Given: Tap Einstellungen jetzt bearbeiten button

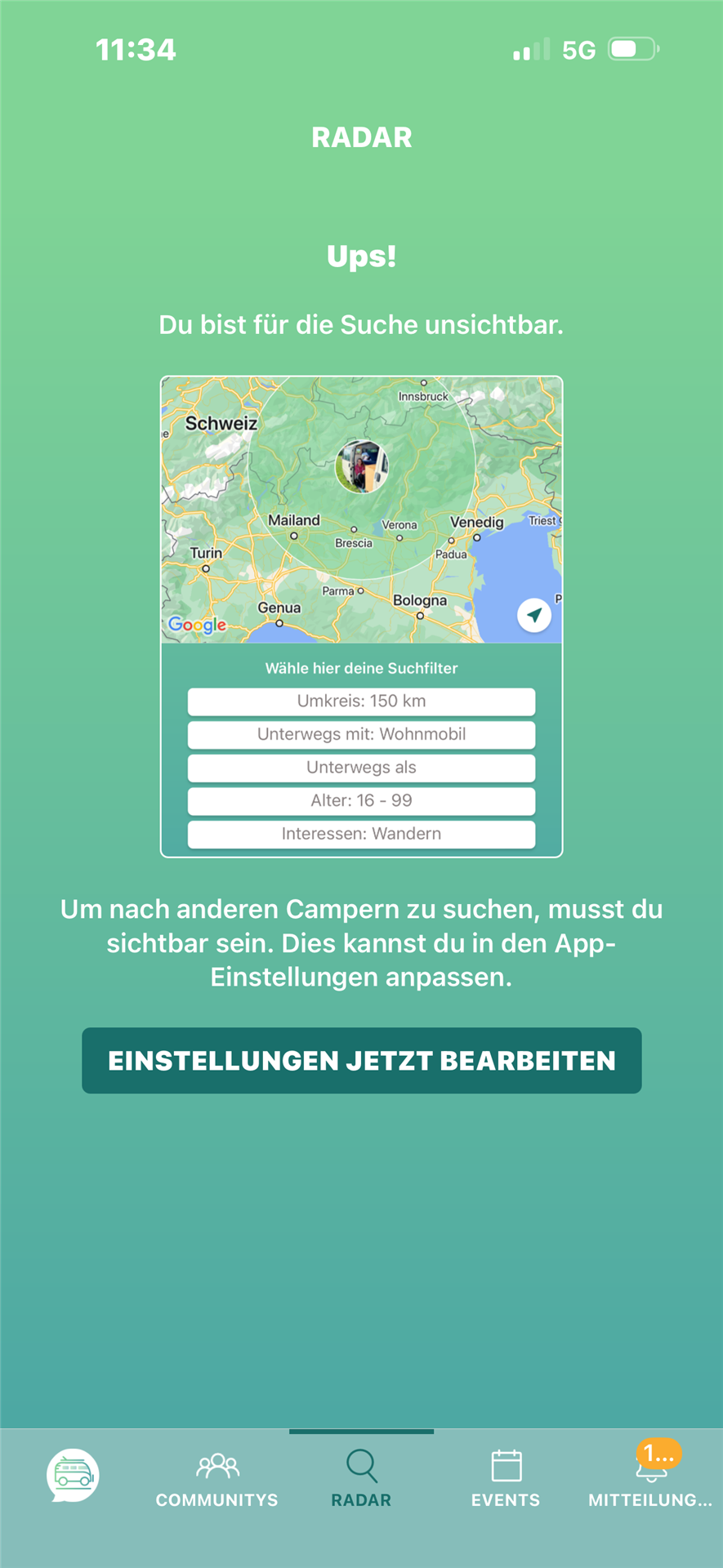Looking at the screenshot, I should pos(361,1060).
